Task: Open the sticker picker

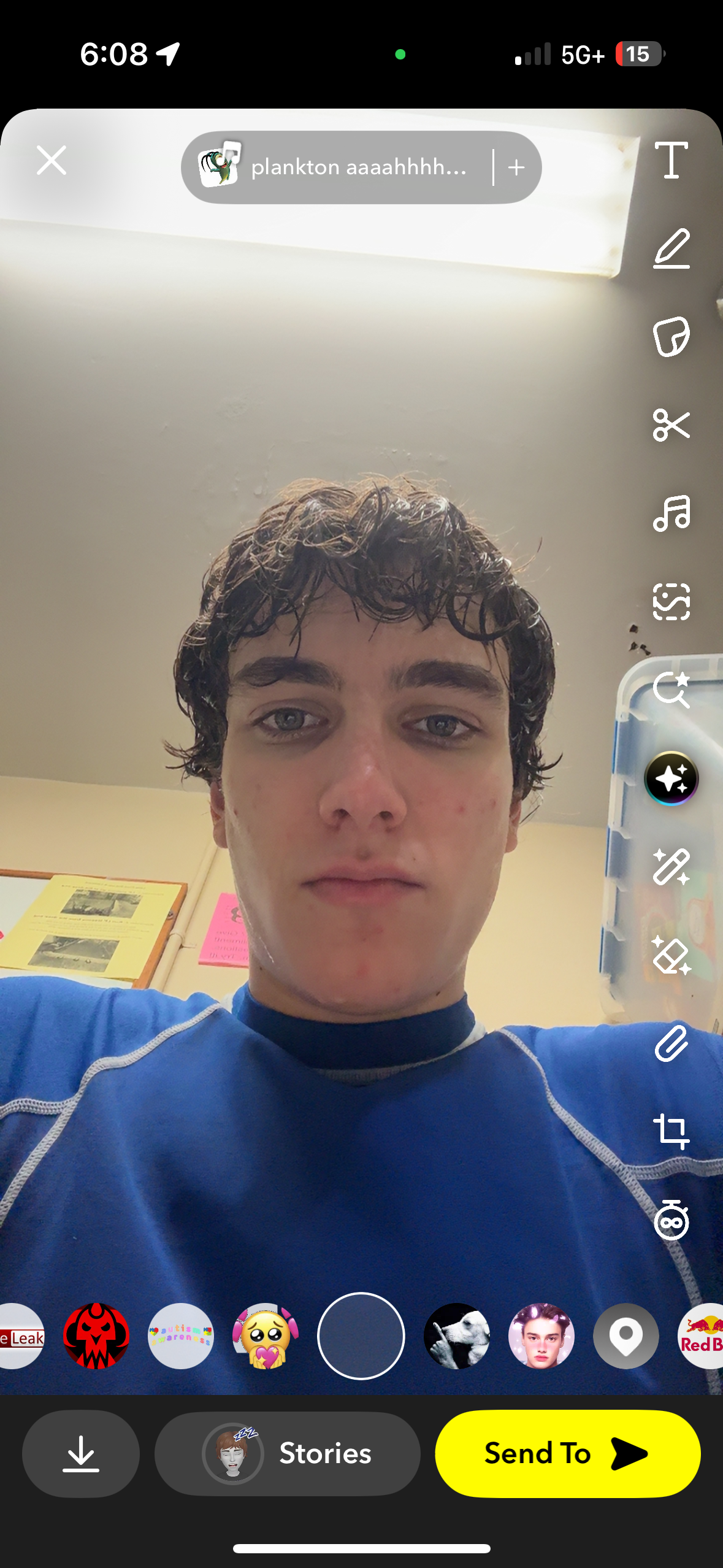Action: coord(671,337)
